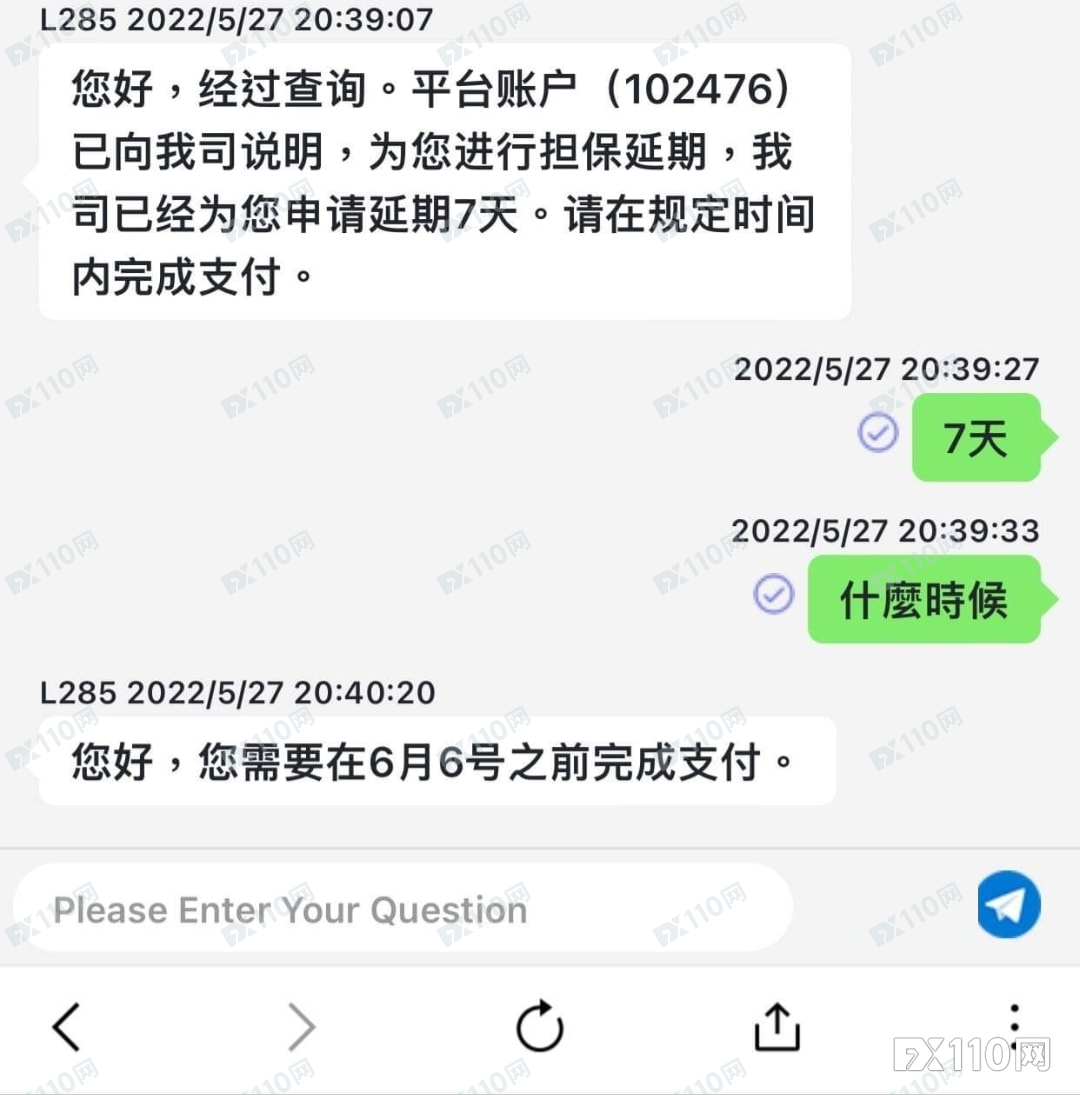Tap the rounded question input bar background
The image size is (1080, 1095).
tap(402, 908)
